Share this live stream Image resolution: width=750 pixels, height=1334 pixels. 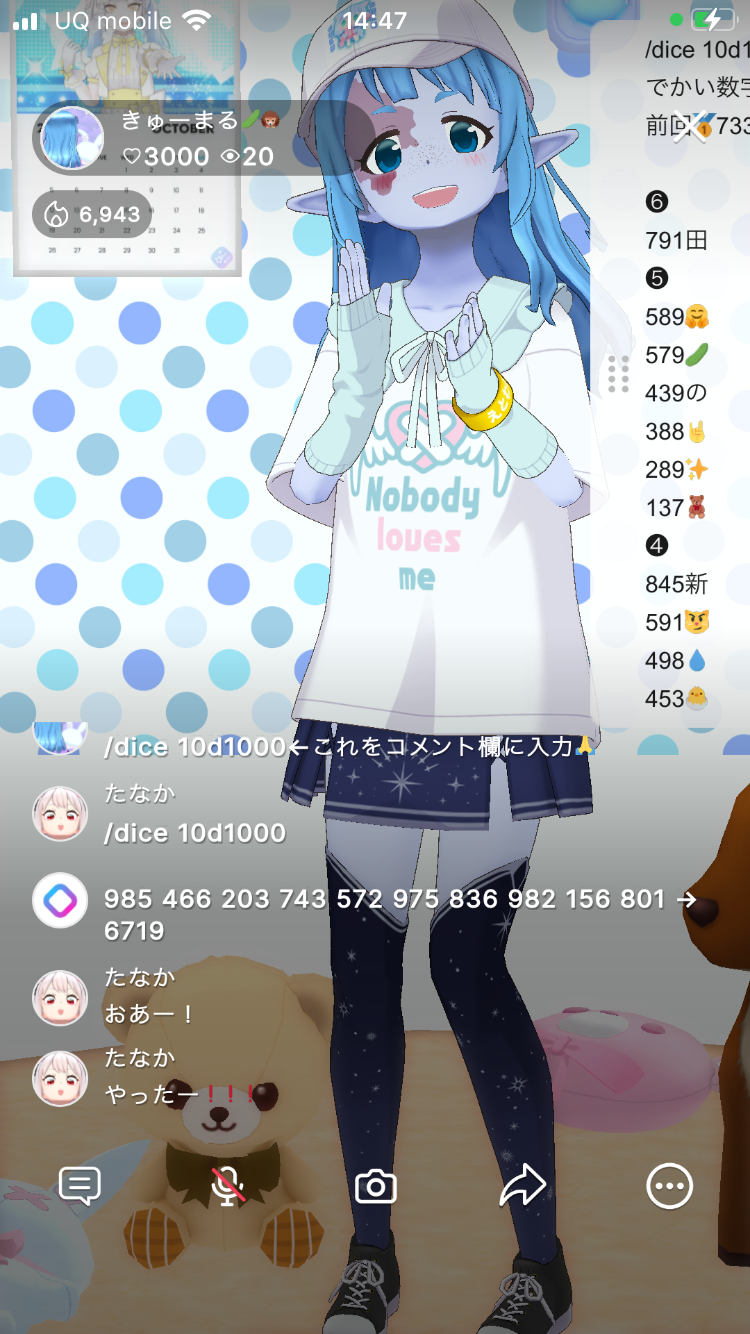[x=522, y=1186]
